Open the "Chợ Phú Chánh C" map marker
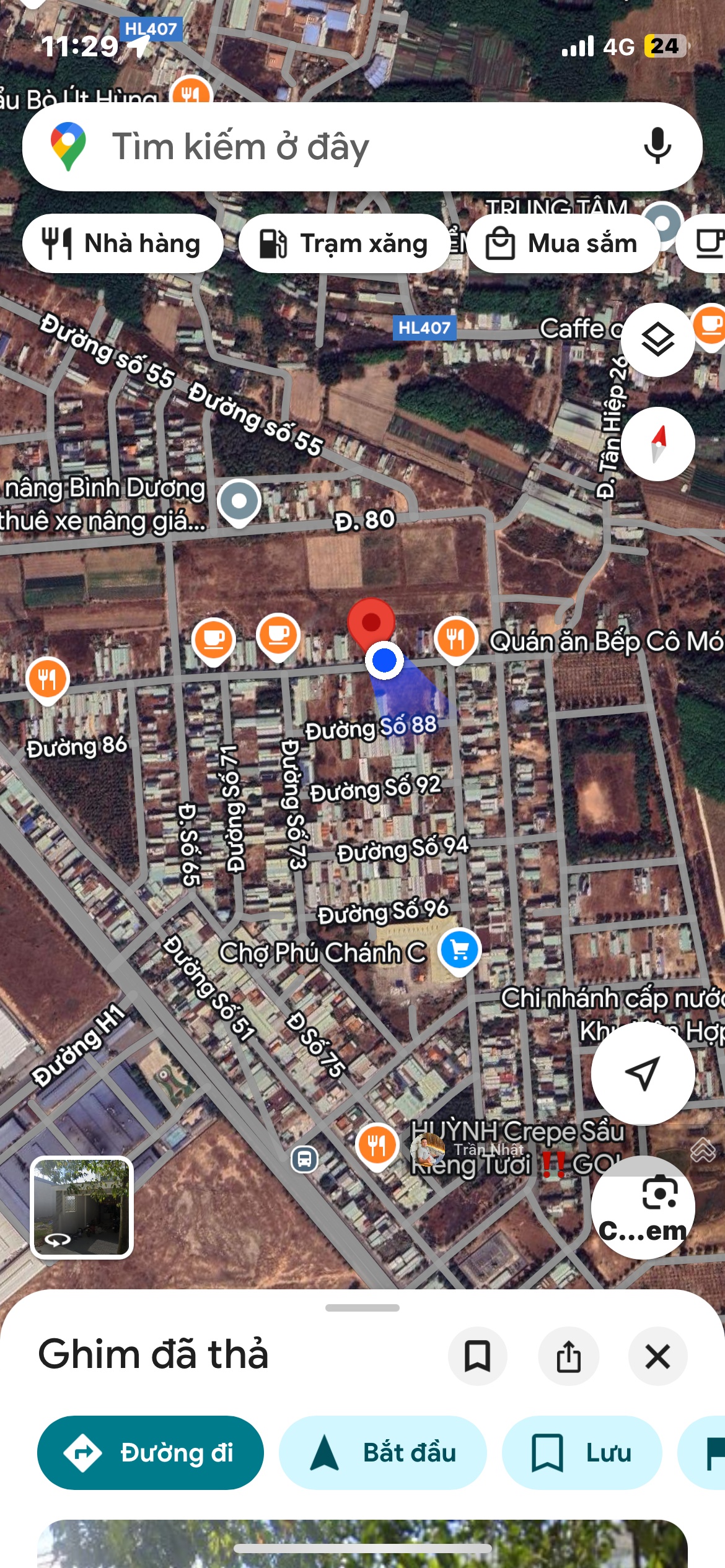The width and height of the screenshot is (725, 1568). (459, 949)
